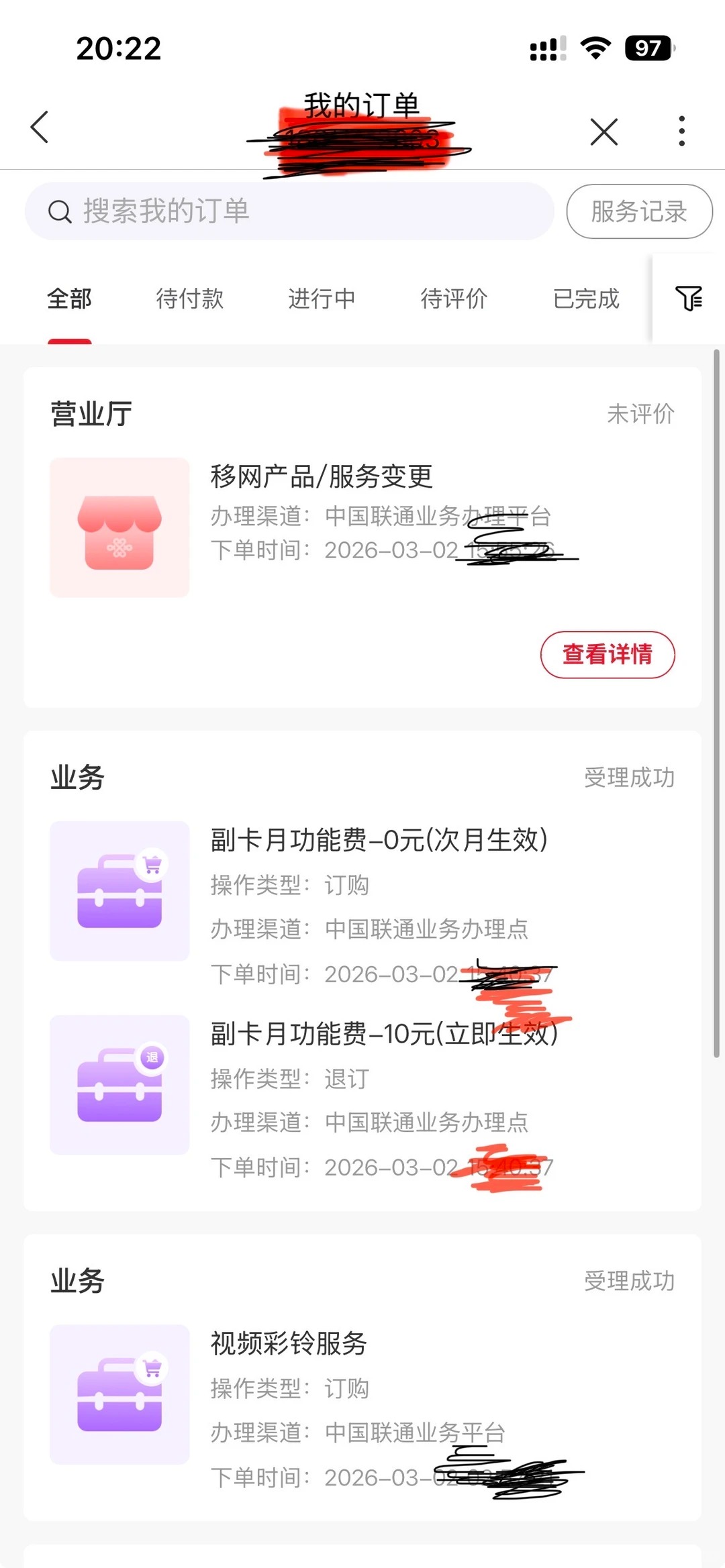The width and height of the screenshot is (725, 1568).
Task: Select the 营业厅 storefront icon
Action: point(119,527)
